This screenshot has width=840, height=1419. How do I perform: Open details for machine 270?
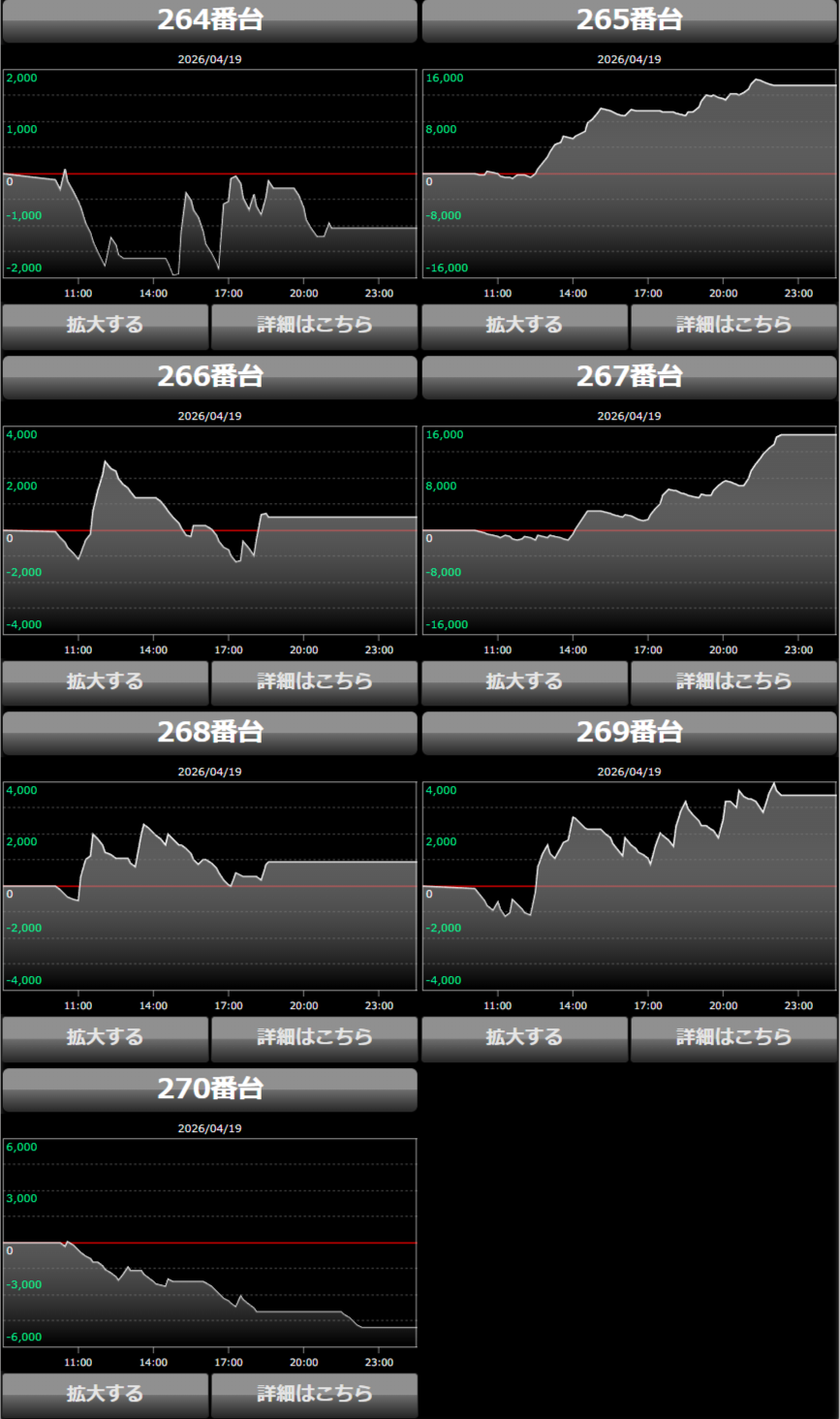[314, 1395]
